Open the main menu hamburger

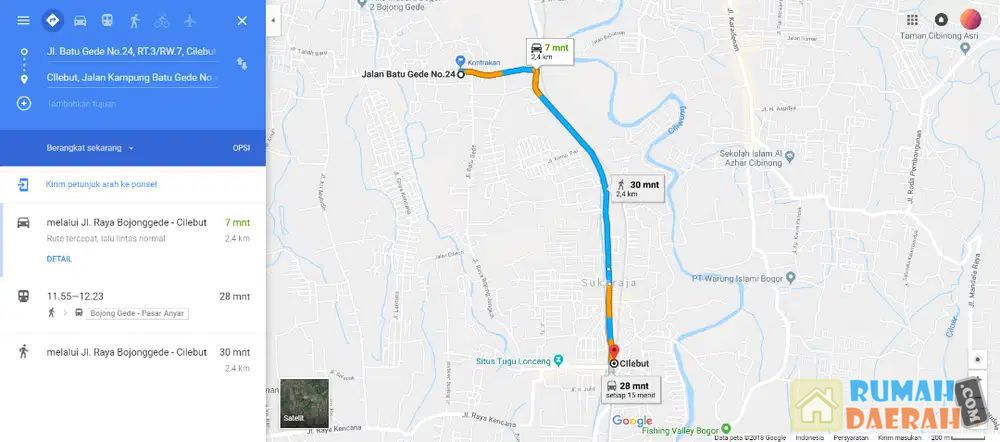(x=23, y=20)
